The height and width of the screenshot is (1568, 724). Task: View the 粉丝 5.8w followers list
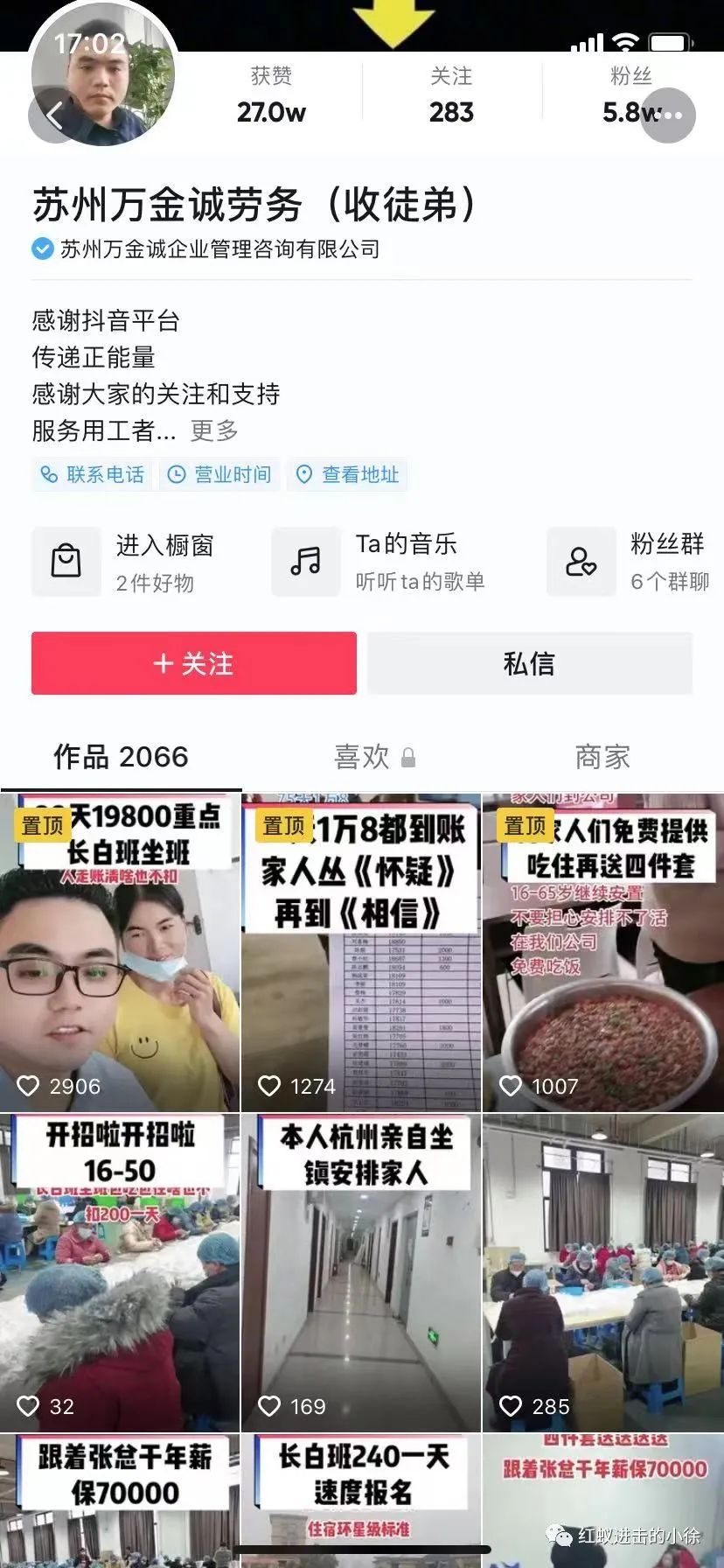pos(630,94)
